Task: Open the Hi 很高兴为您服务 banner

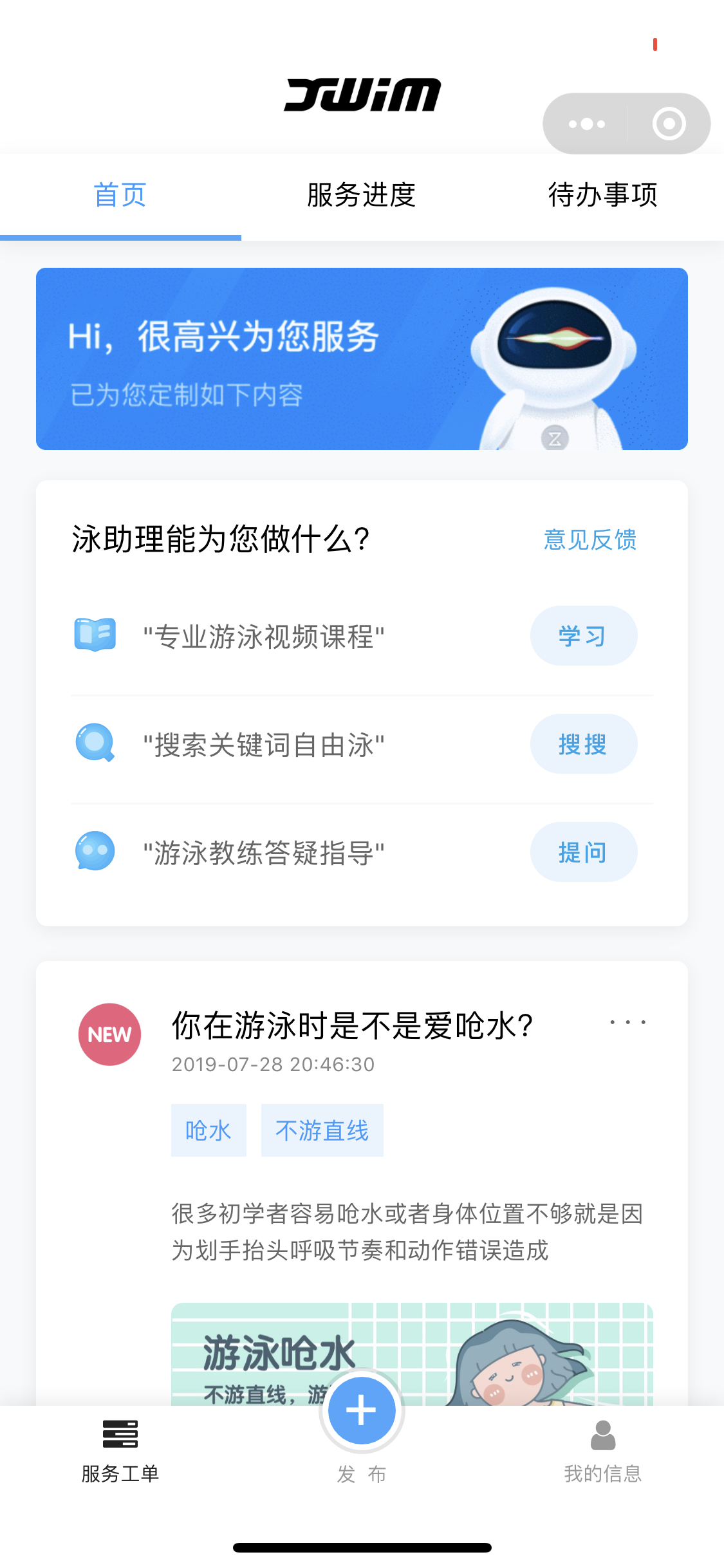Action: point(362,359)
